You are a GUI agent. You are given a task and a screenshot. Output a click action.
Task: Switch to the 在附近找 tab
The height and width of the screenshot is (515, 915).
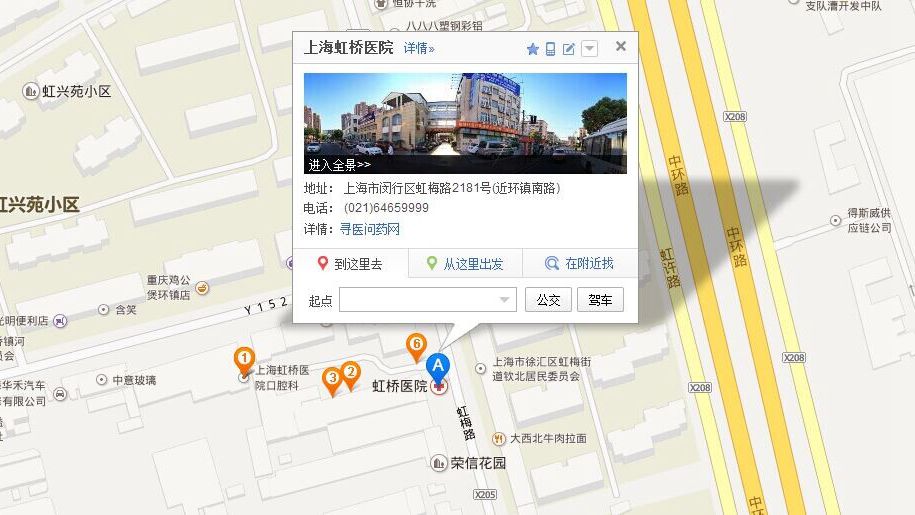[x=579, y=264]
